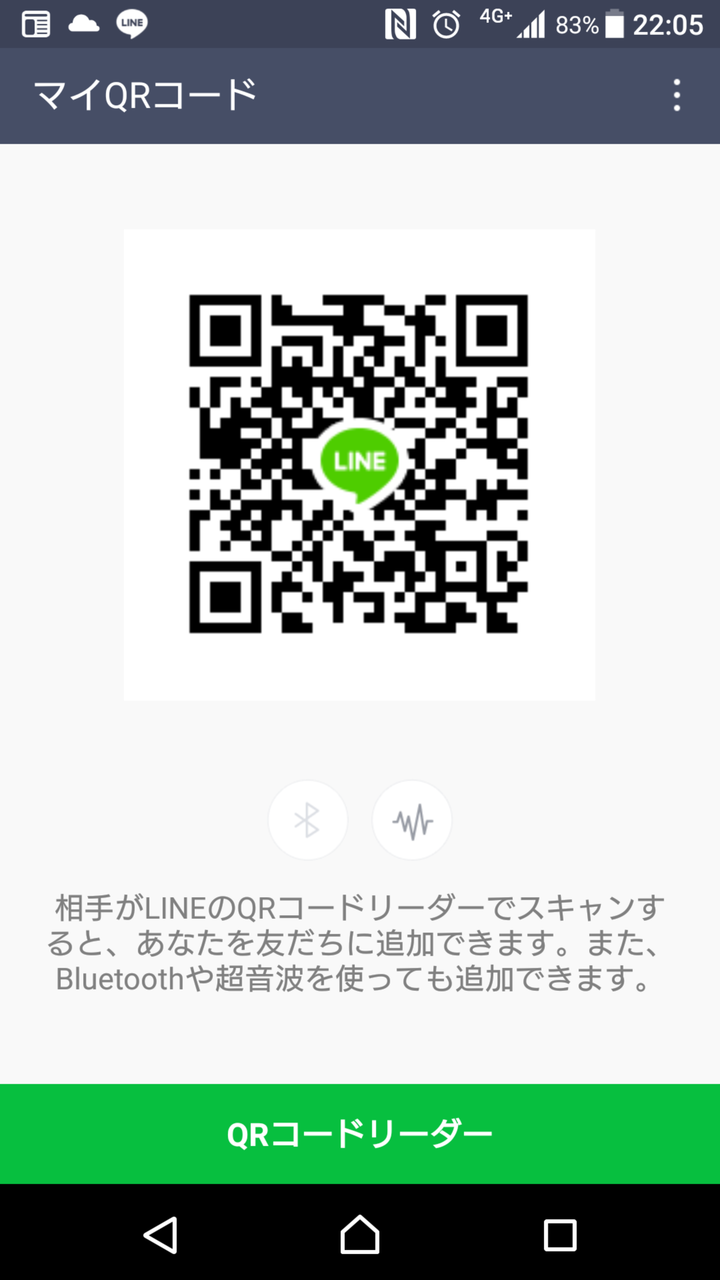Return to the home screen
Viewport: 720px width, 1280px height.
[360, 1234]
